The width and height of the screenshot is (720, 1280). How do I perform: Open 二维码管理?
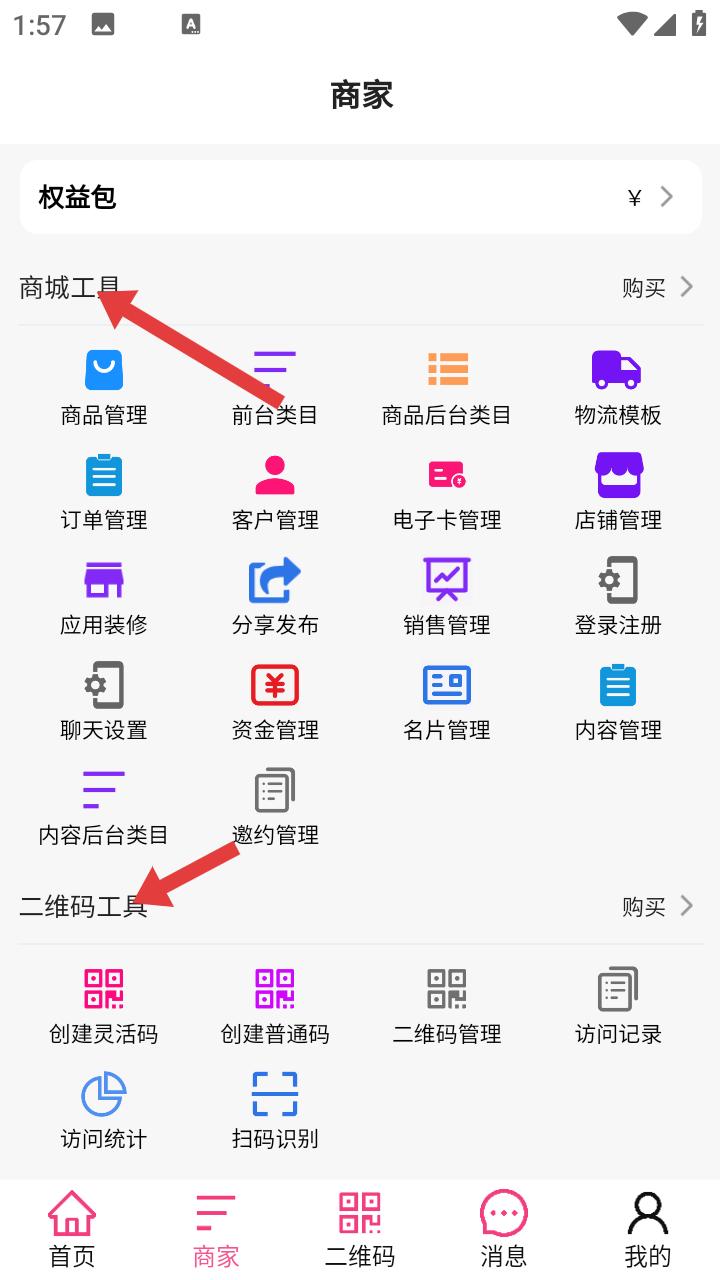(447, 1007)
